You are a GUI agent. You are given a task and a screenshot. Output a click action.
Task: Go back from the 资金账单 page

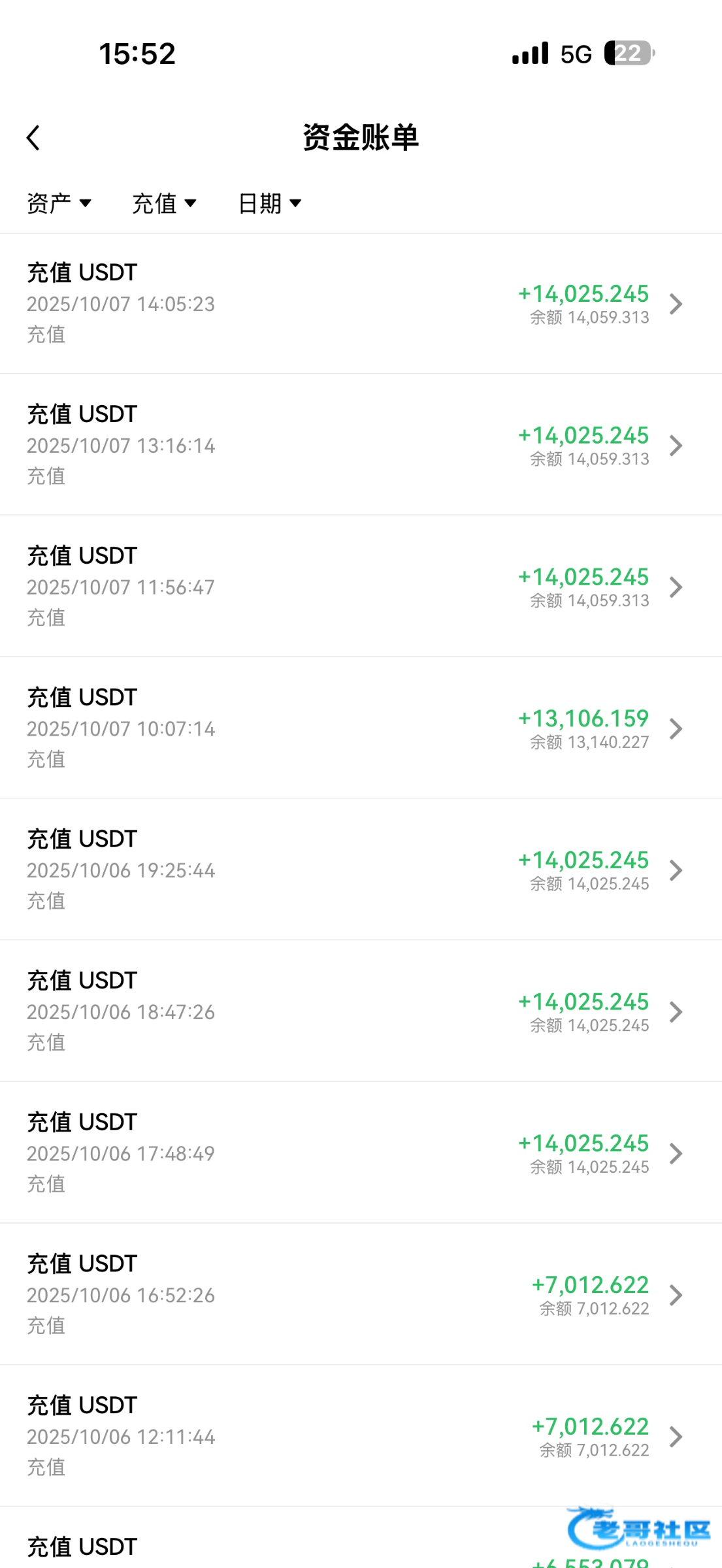[34, 138]
